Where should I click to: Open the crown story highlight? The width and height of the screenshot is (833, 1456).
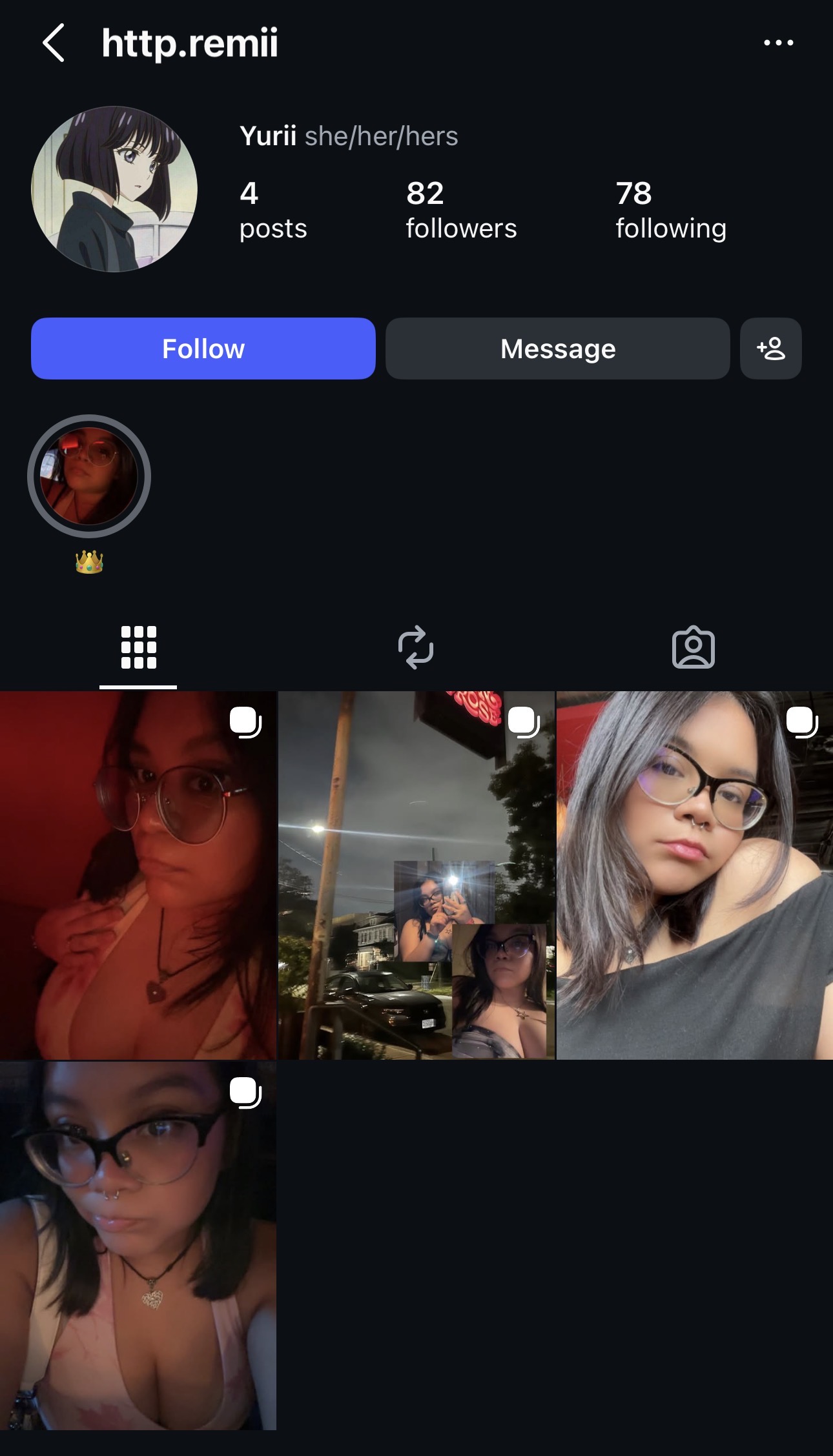[89, 476]
